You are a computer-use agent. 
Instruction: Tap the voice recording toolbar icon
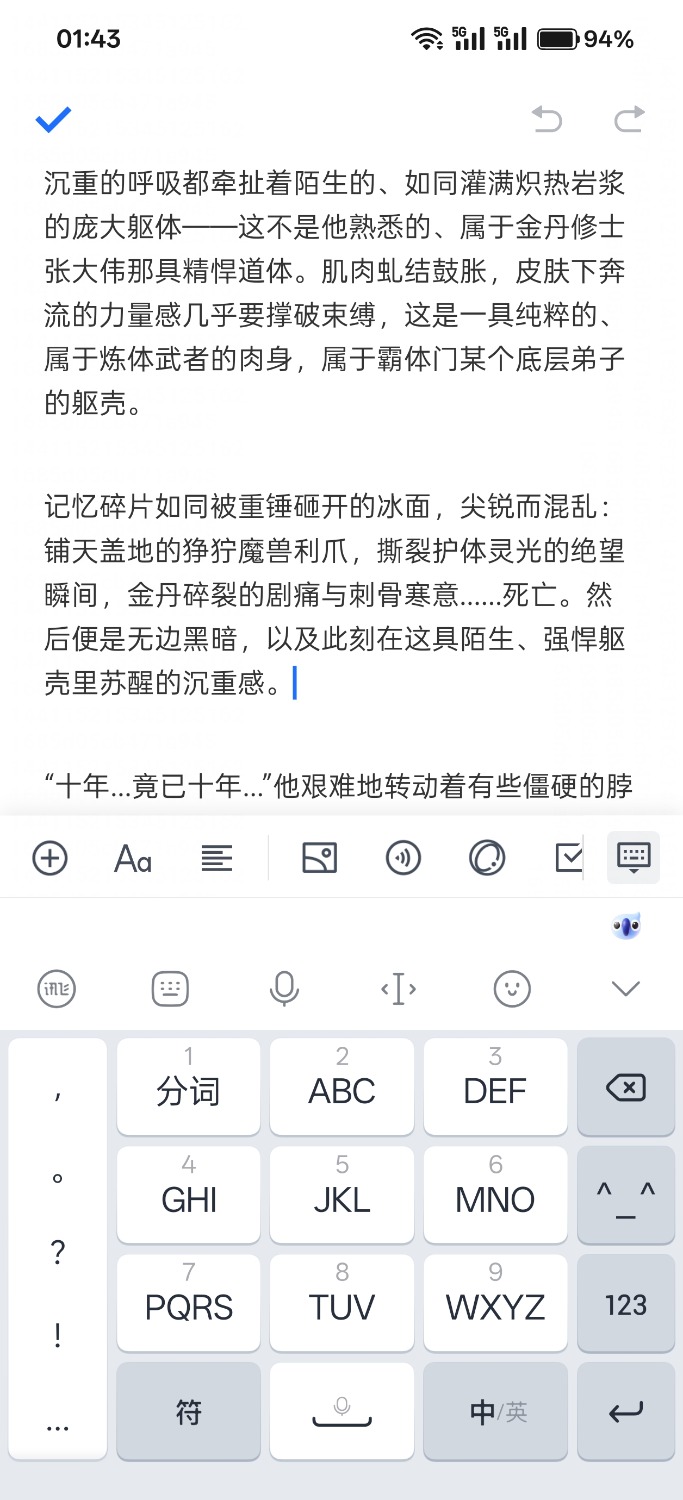404,858
